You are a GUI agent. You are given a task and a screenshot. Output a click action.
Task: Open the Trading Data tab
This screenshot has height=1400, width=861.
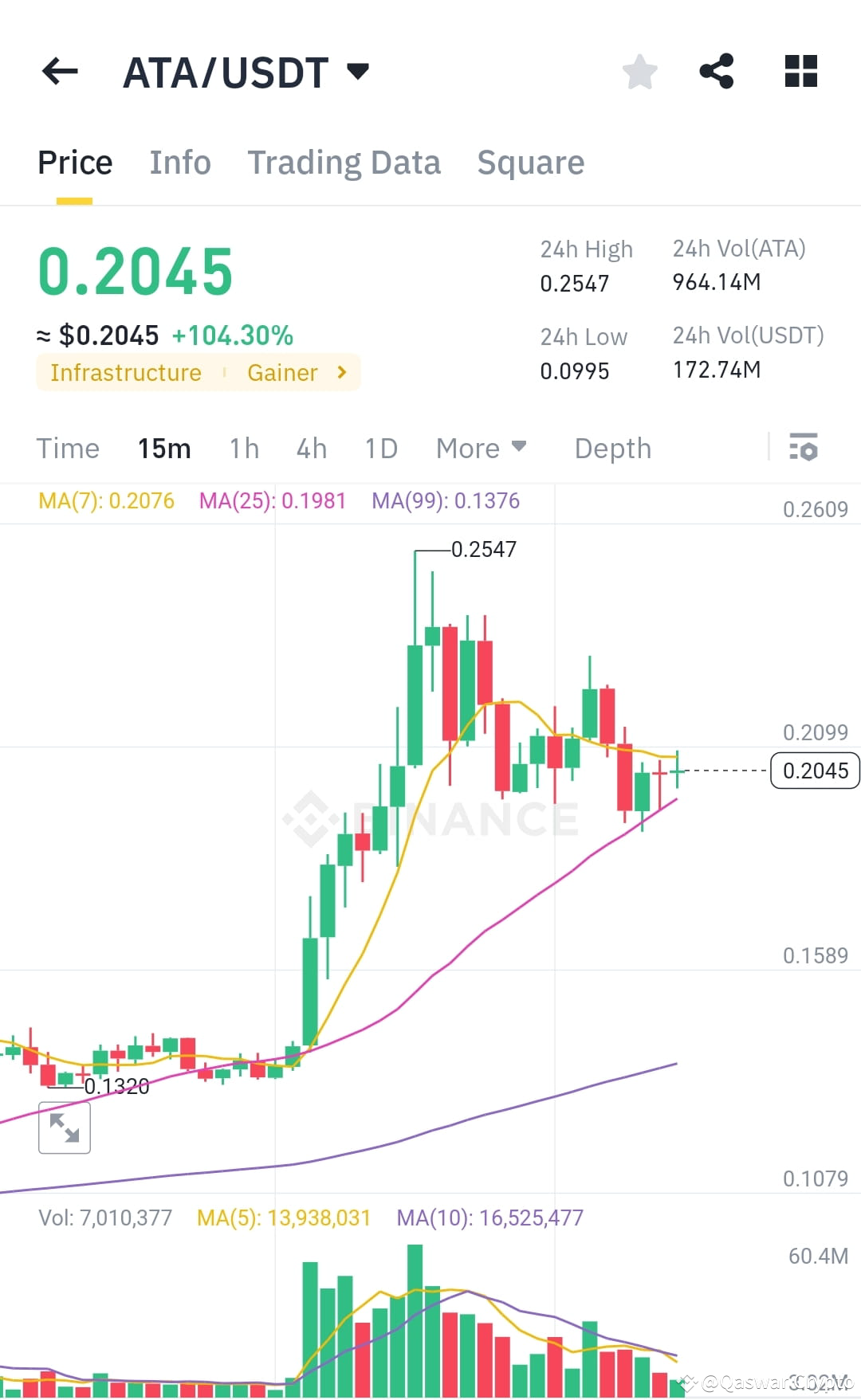coord(344,162)
